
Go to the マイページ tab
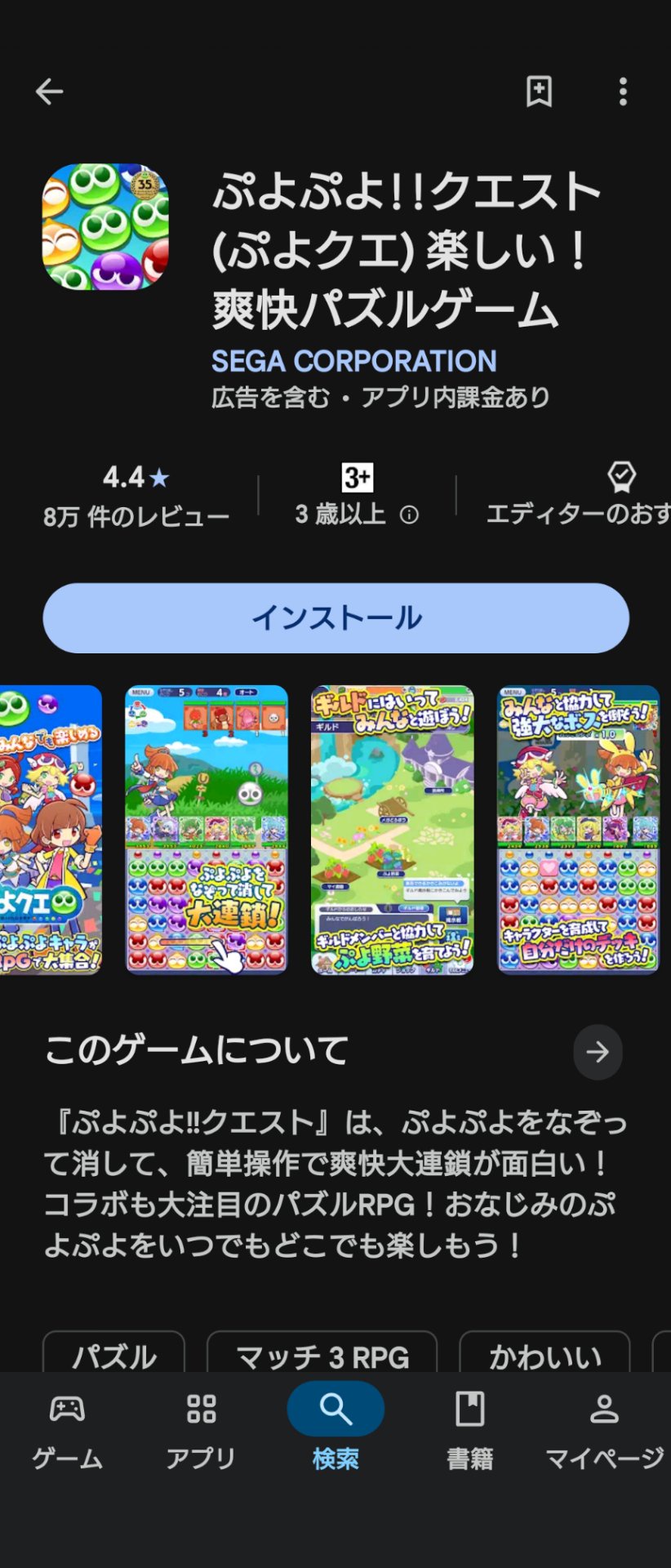[x=604, y=1429]
